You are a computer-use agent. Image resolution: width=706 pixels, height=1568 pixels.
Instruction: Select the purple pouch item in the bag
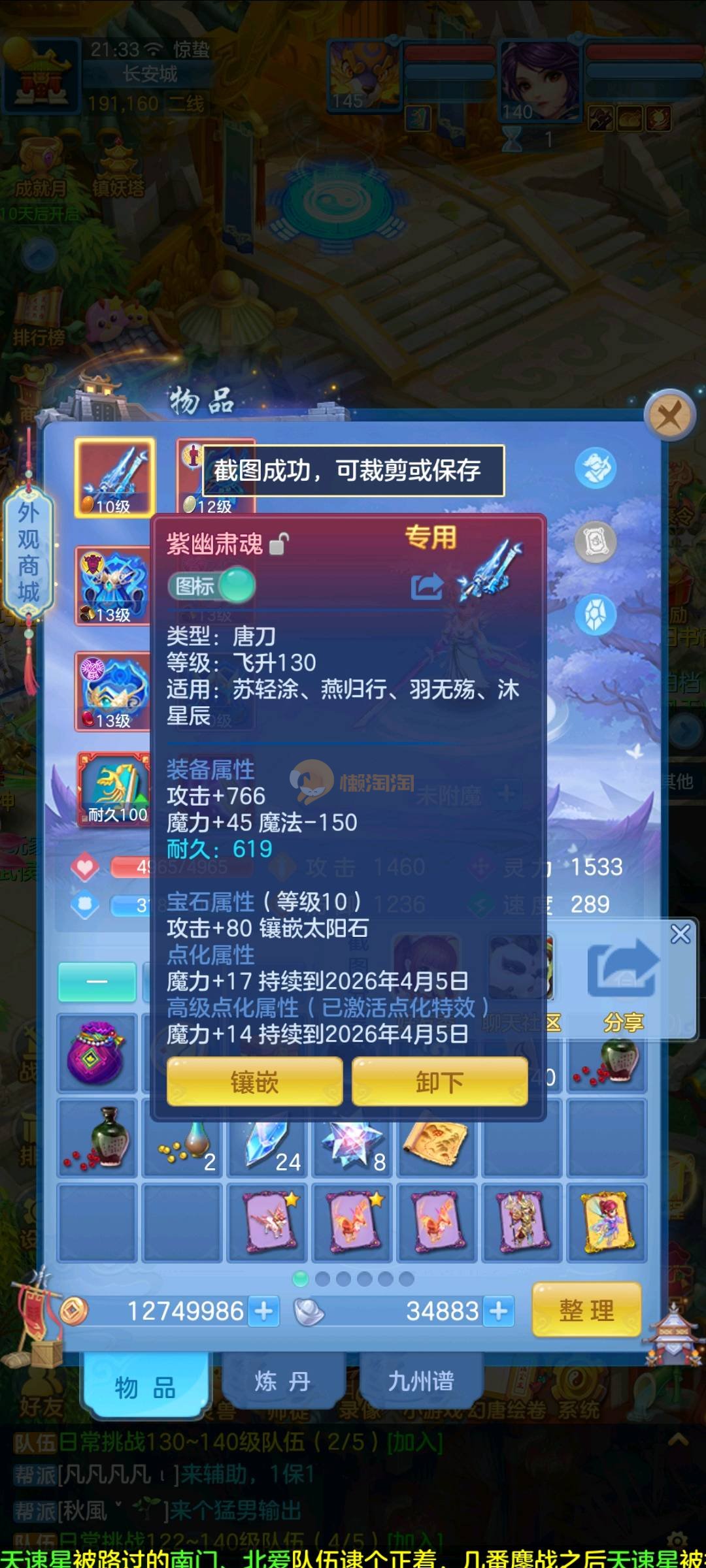click(x=97, y=1053)
